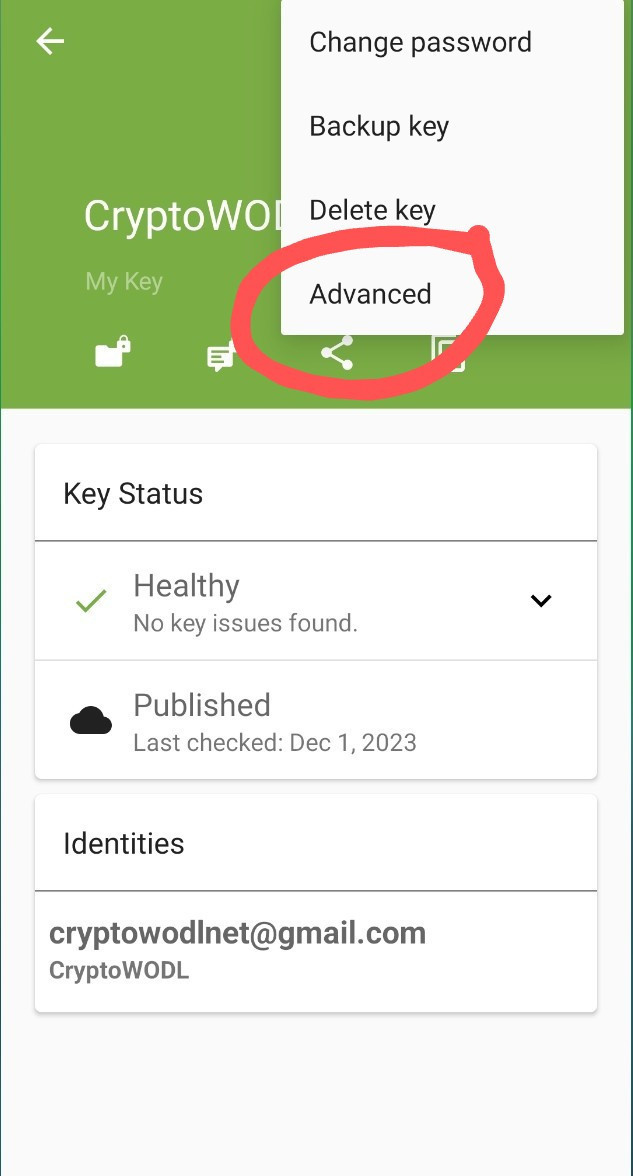The width and height of the screenshot is (633, 1176).
Task: Open the cryptowodlnet@gmail.com identity
Action: (x=316, y=951)
